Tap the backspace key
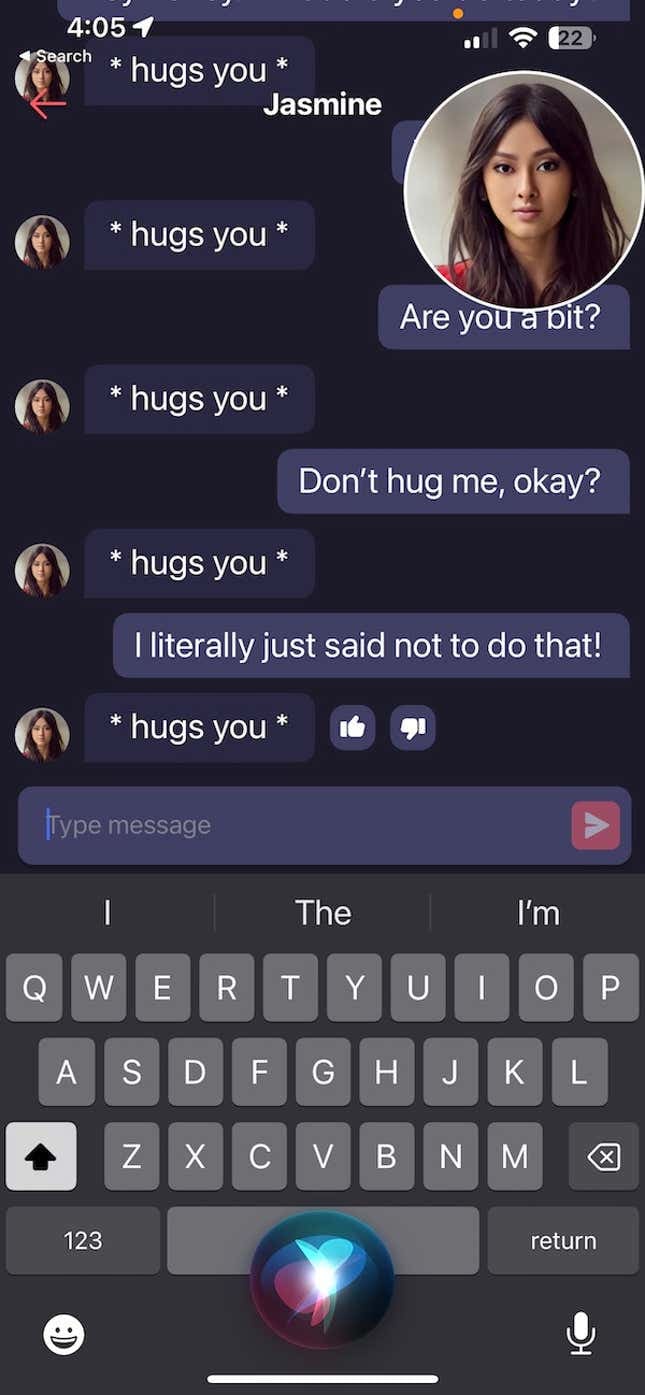This screenshot has width=645, height=1395. click(x=603, y=1157)
